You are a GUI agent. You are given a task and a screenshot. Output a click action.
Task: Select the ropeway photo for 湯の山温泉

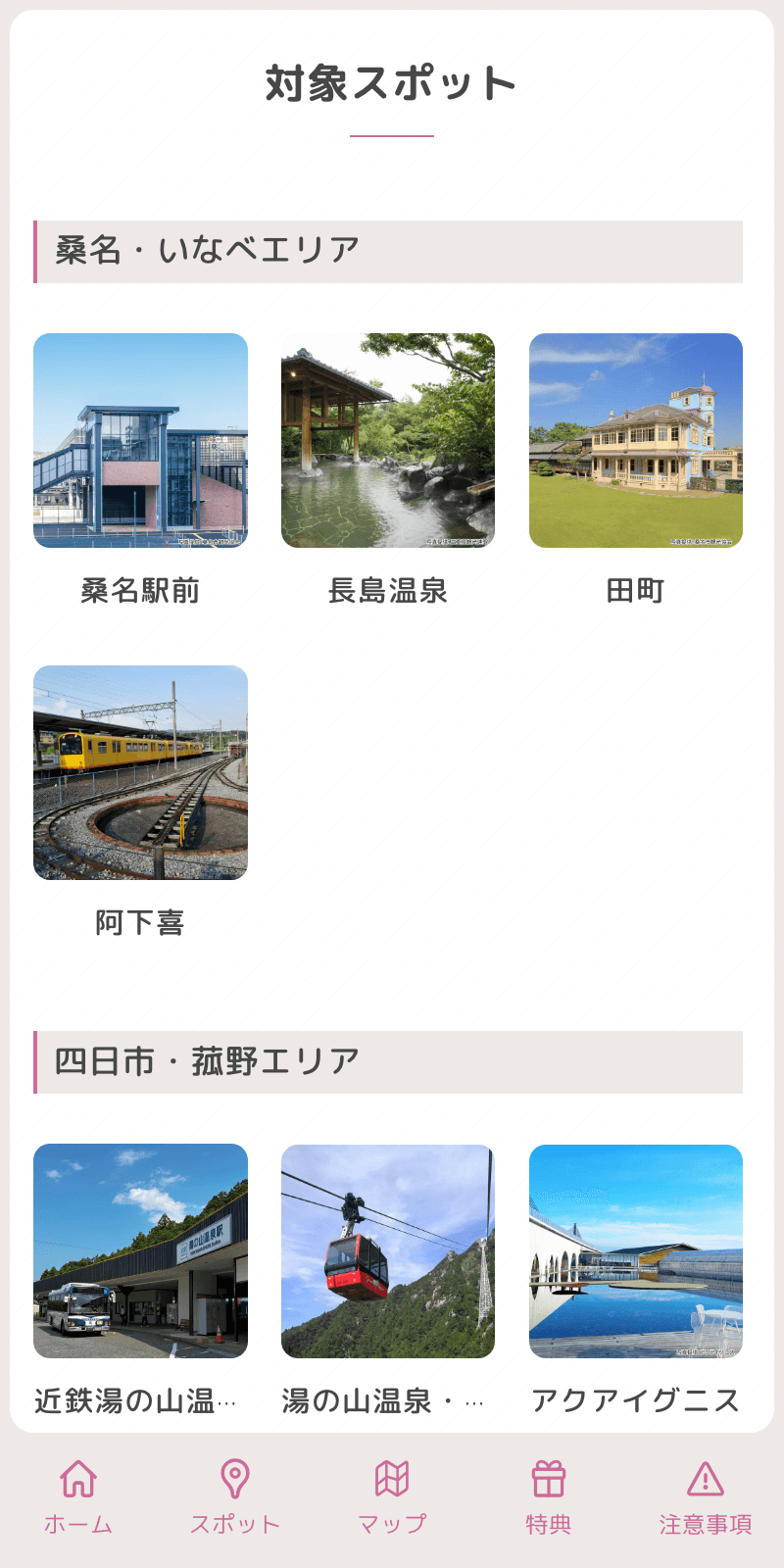(x=389, y=1249)
